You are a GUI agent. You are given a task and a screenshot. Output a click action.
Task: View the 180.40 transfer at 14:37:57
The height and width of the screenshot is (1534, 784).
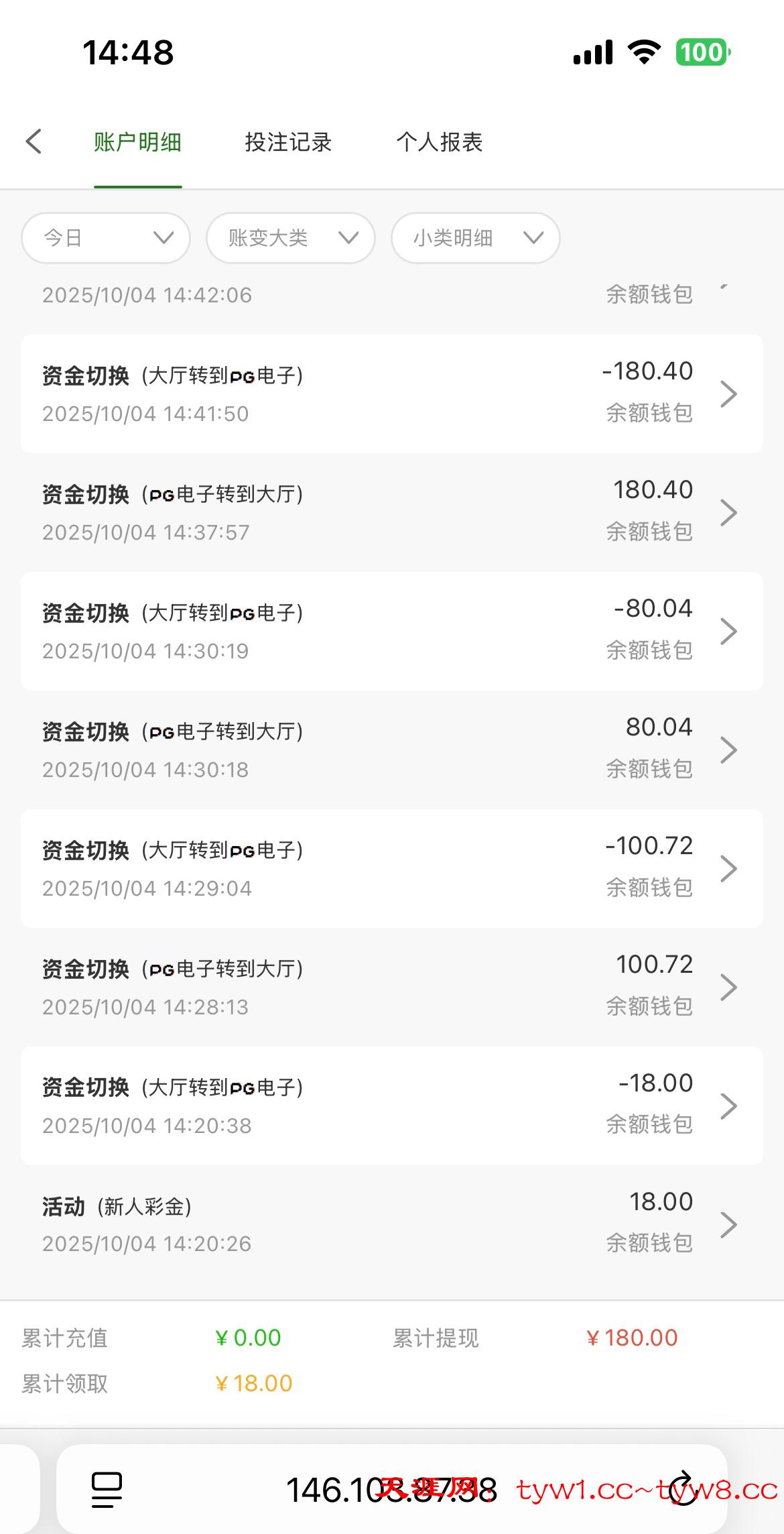pyautogui.click(x=392, y=512)
